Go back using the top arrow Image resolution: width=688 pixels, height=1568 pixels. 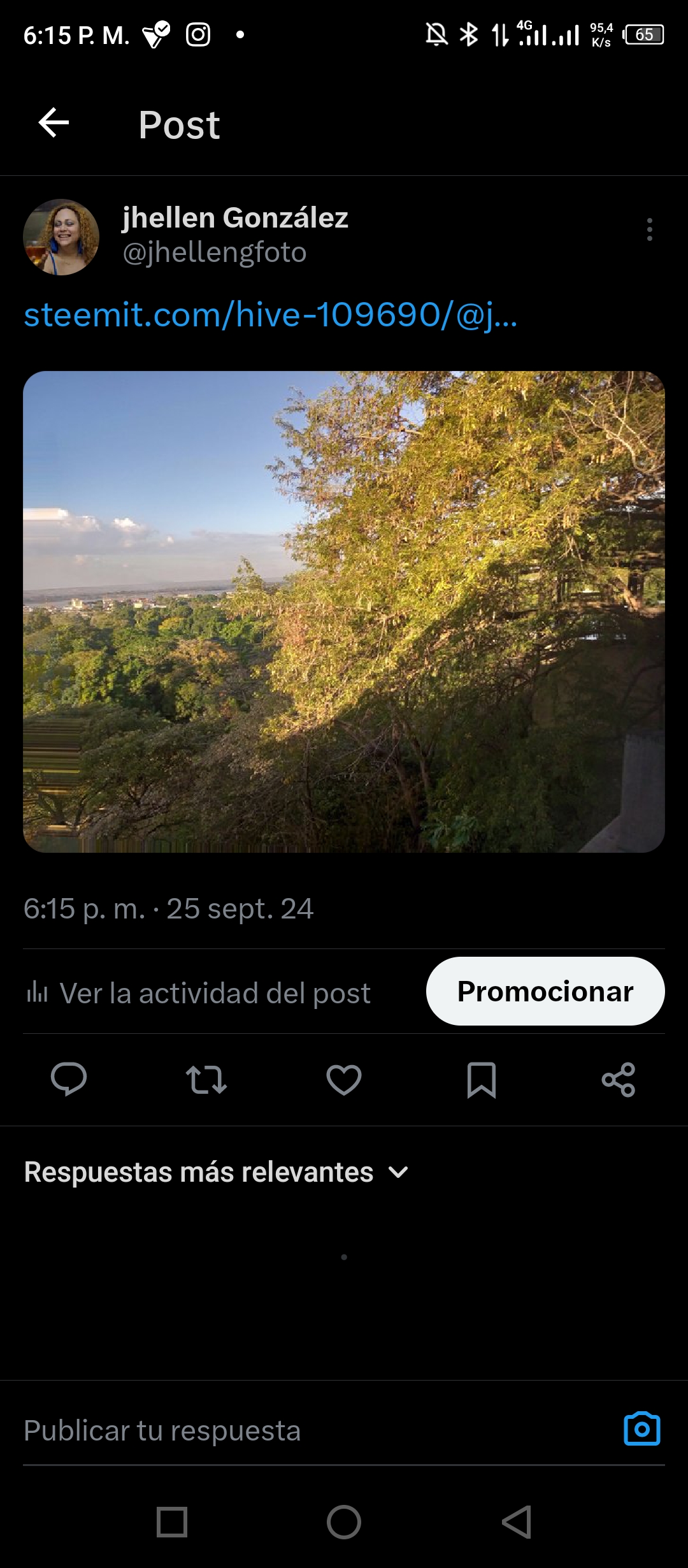(54, 123)
